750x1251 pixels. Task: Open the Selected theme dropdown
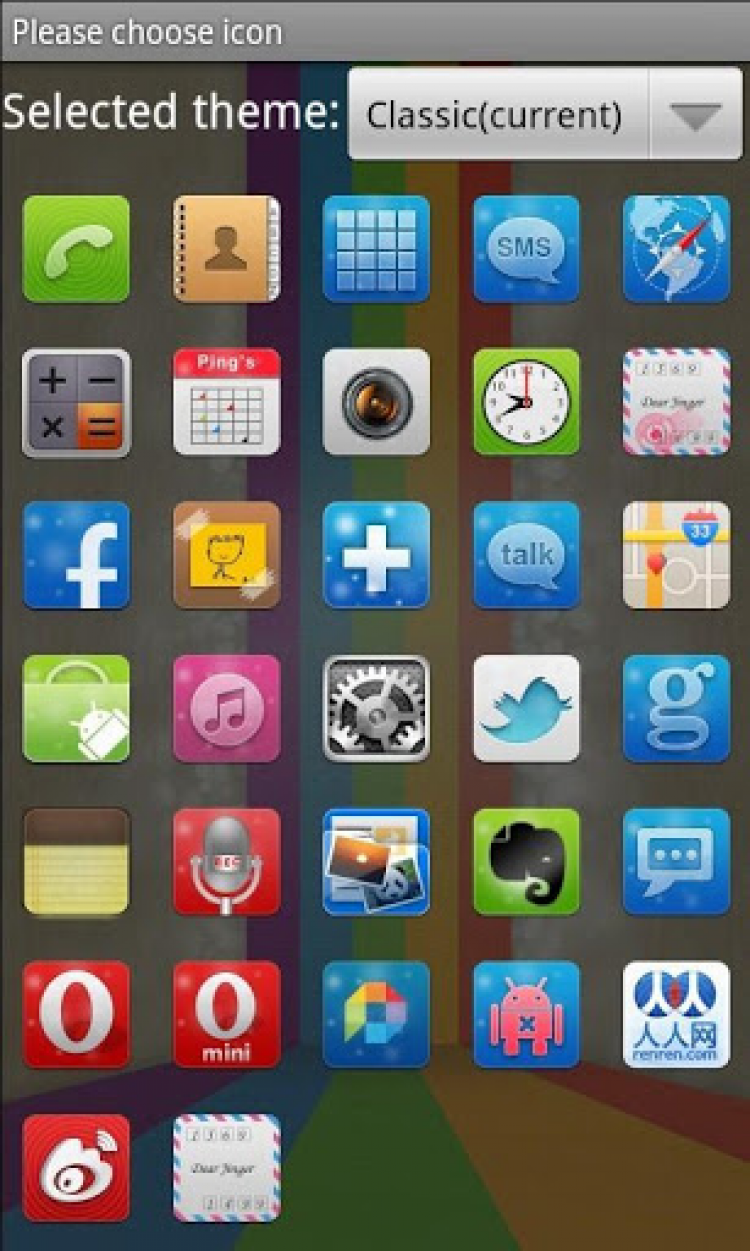(545, 115)
